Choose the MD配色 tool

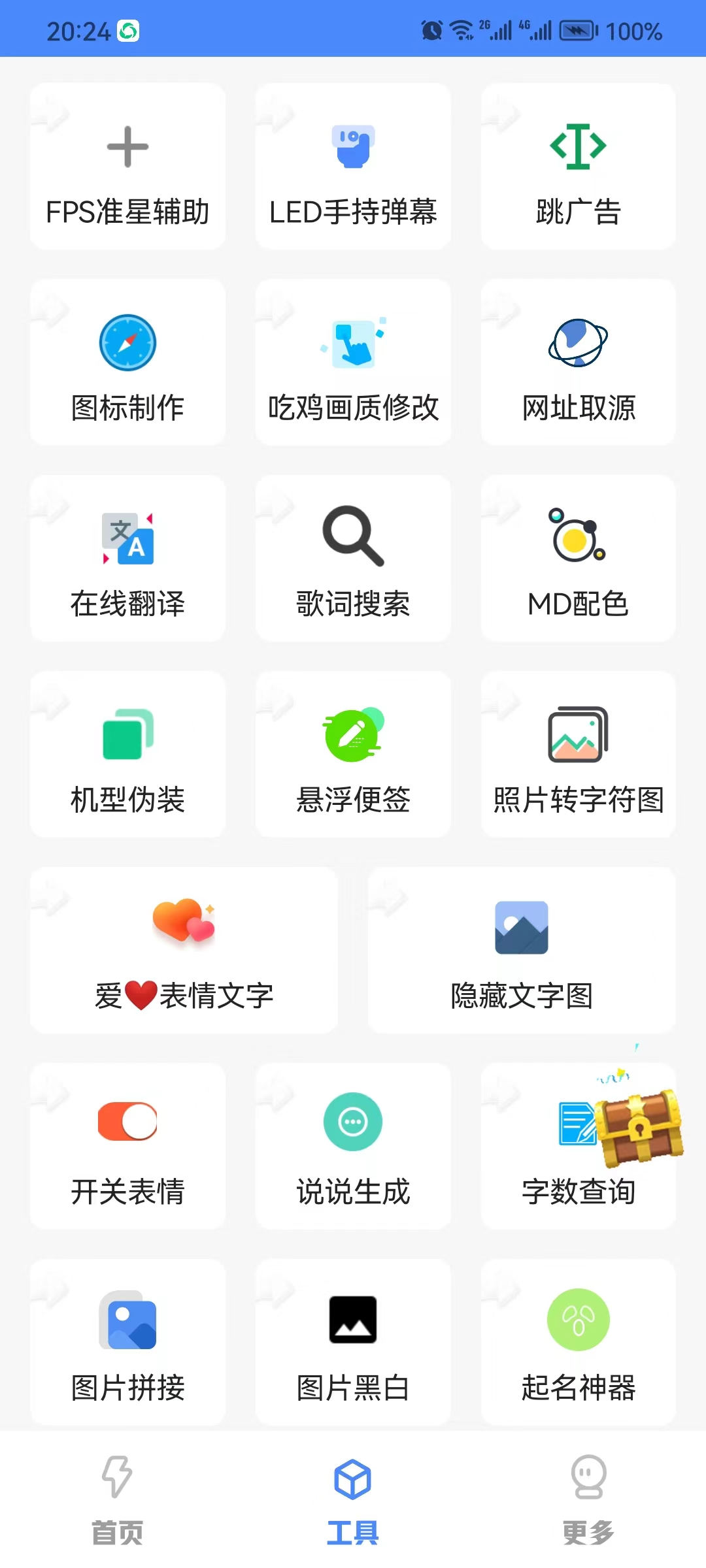click(578, 559)
